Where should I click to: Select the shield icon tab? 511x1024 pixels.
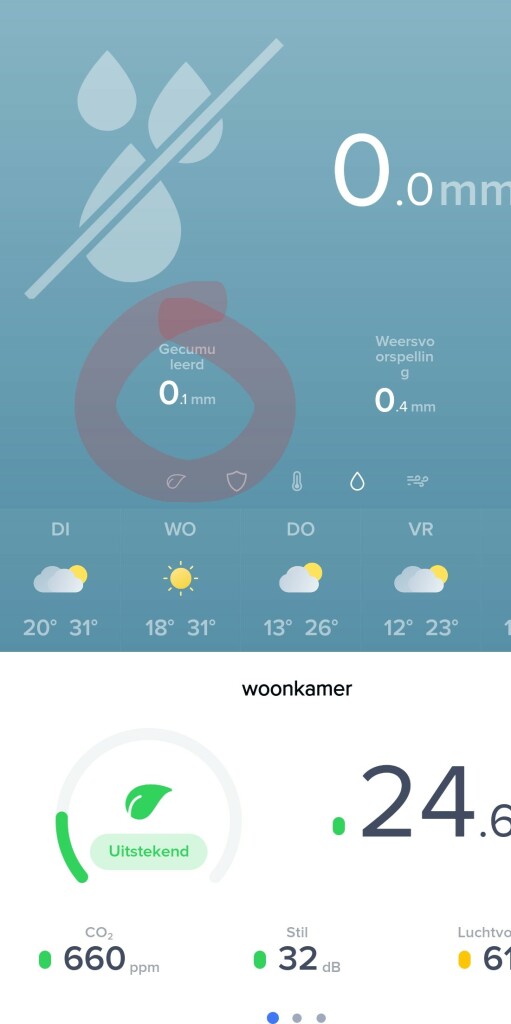coord(237,482)
